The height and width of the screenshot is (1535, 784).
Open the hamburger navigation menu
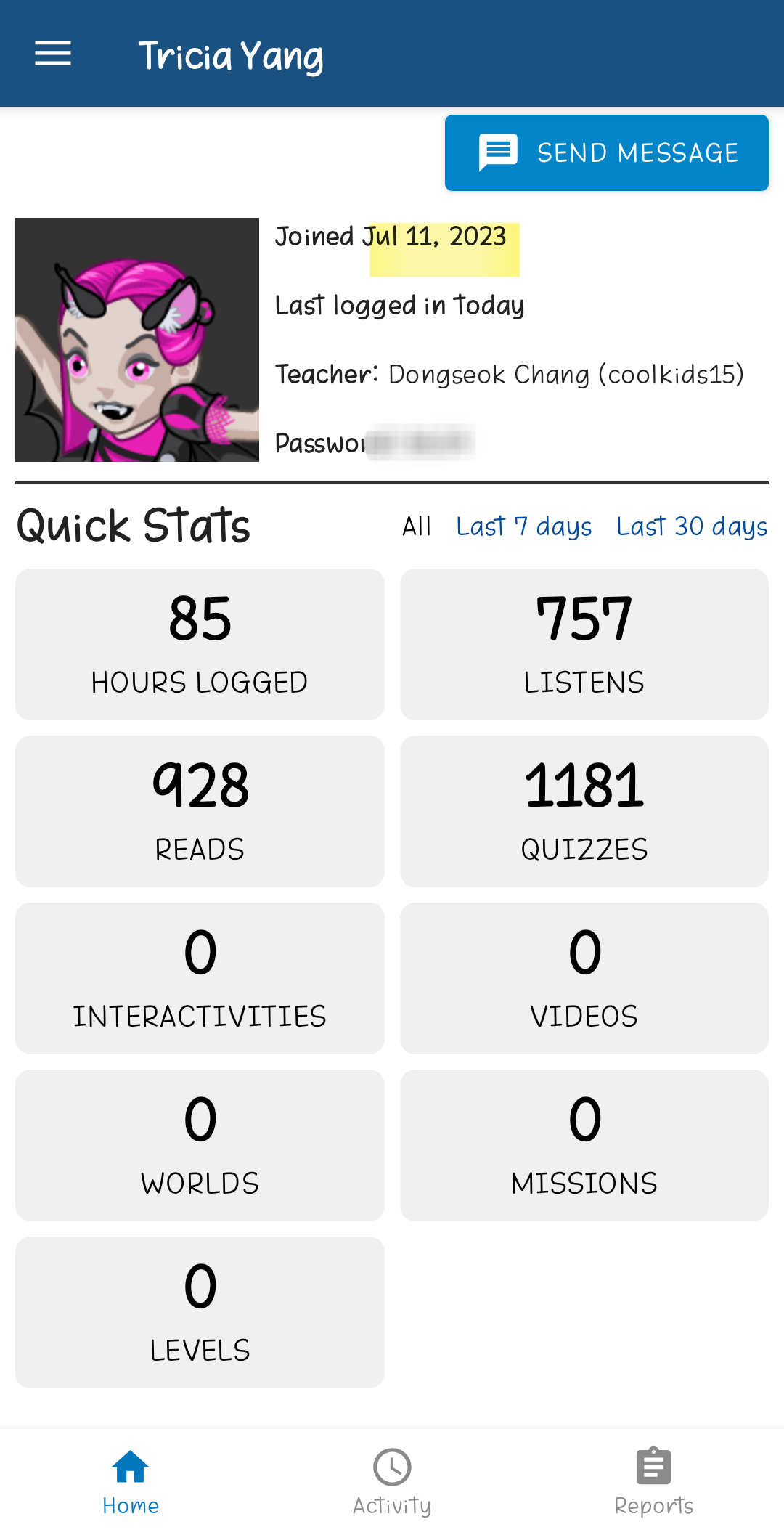click(53, 54)
